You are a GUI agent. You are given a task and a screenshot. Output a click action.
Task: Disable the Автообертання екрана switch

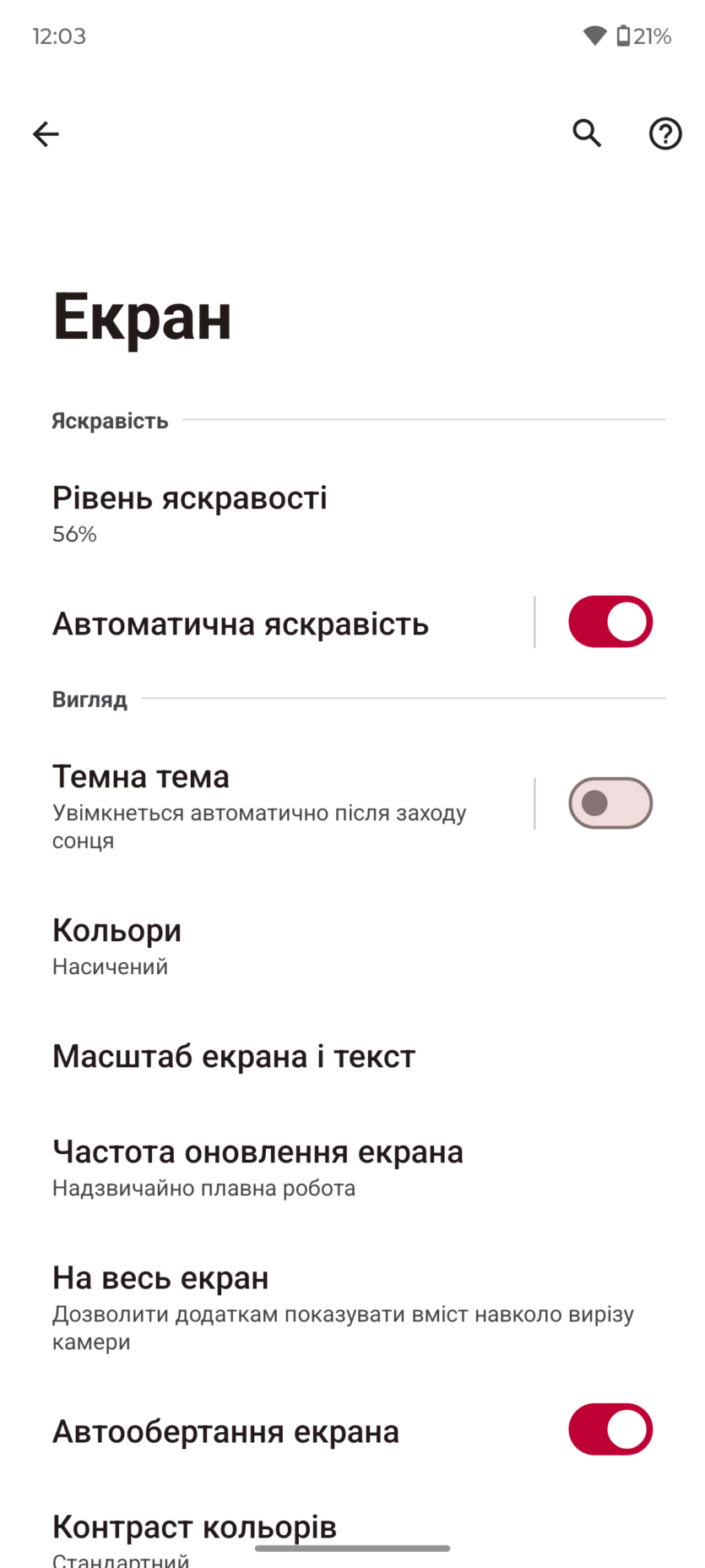(x=610, y=1429)
